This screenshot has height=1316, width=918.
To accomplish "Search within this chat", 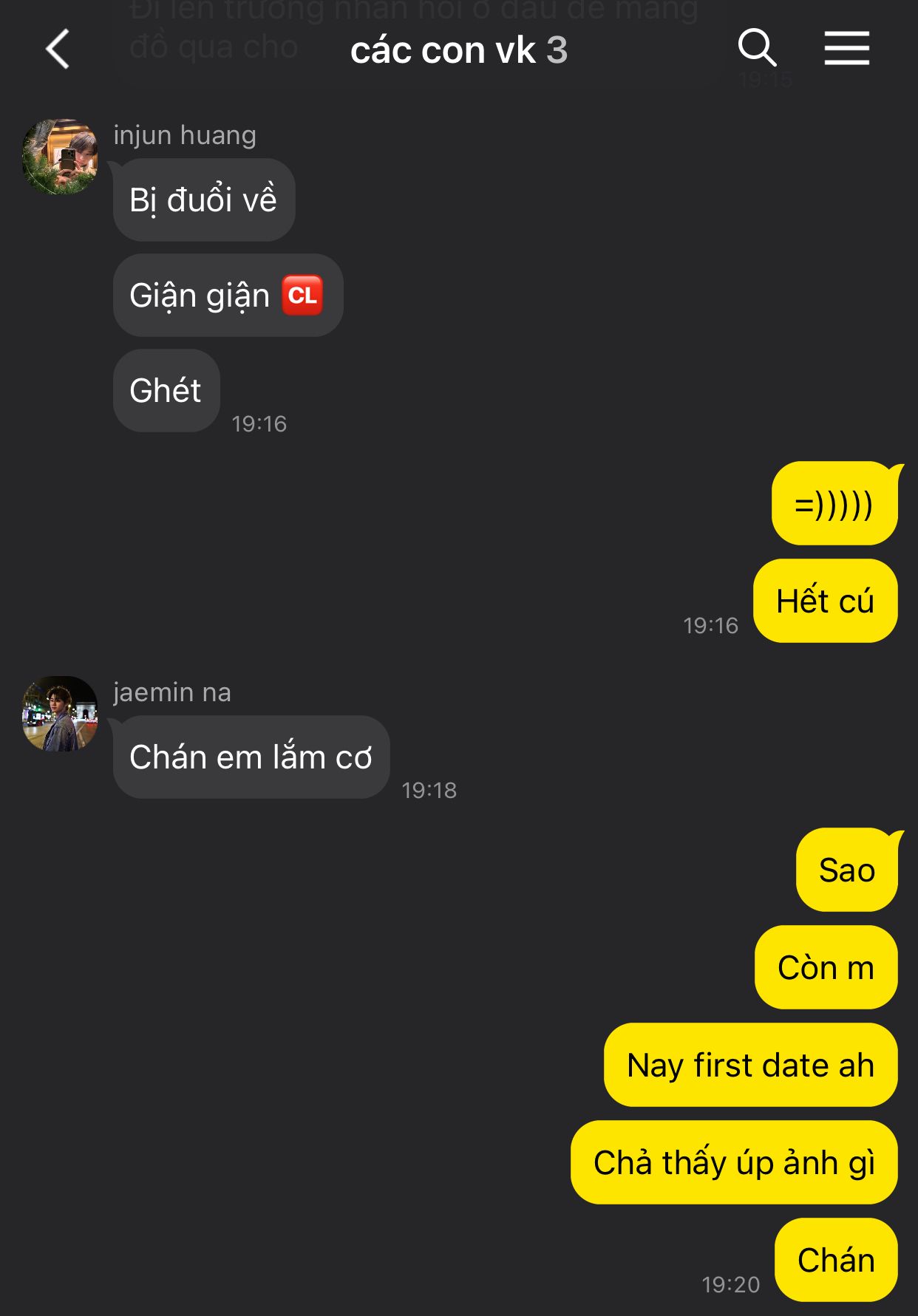I will (757, 49).
